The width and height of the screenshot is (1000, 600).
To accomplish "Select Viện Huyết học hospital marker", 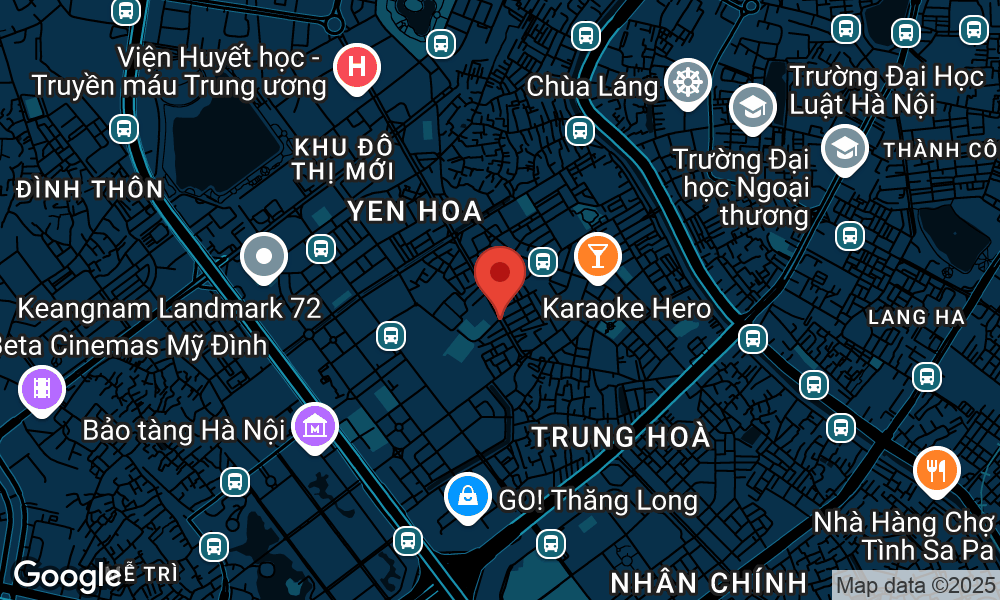I will click(357, 69).
